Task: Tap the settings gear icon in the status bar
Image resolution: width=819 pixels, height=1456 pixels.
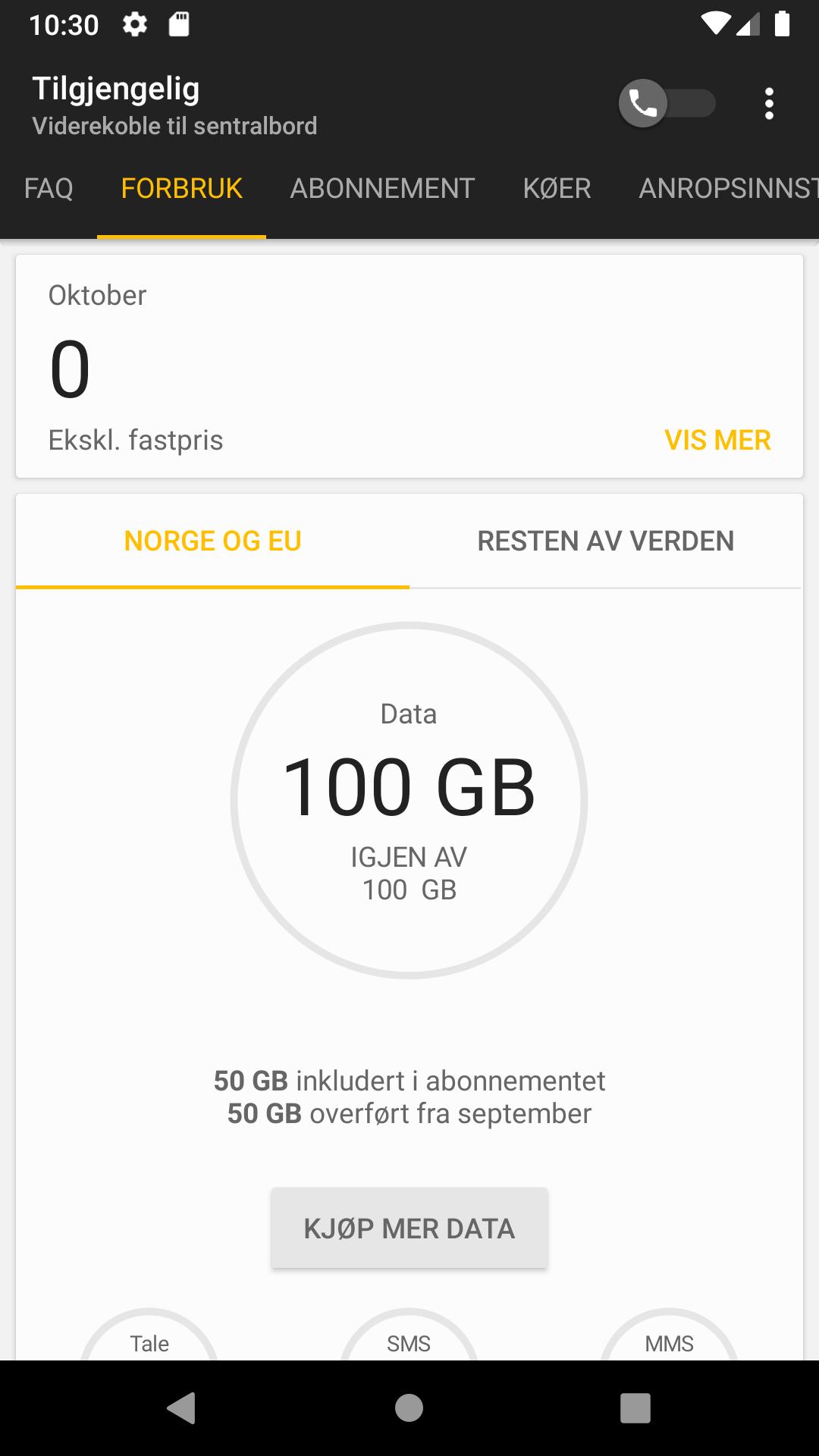Action: tap(135, 24)
